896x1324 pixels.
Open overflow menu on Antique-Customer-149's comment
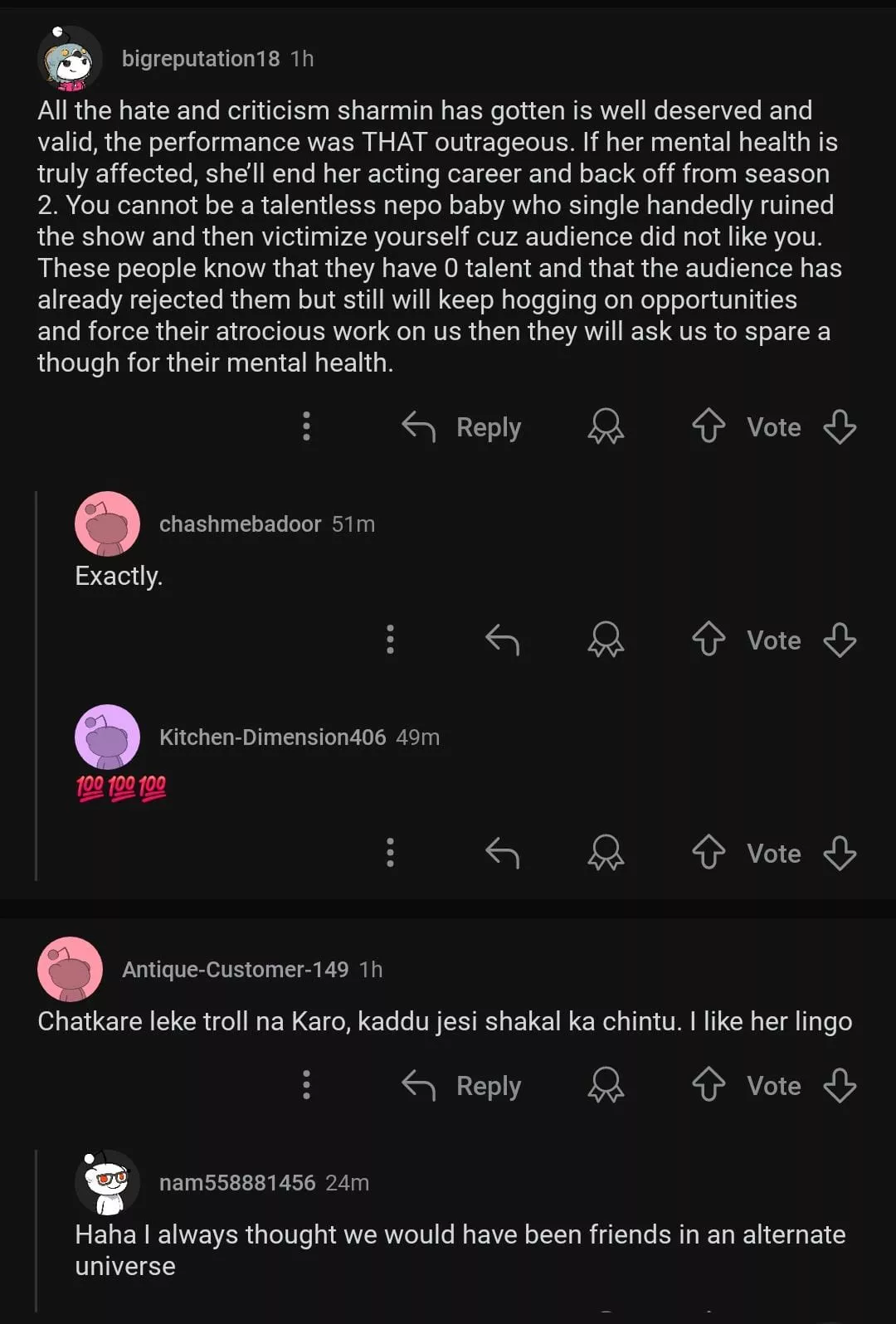pos(306,1084)
